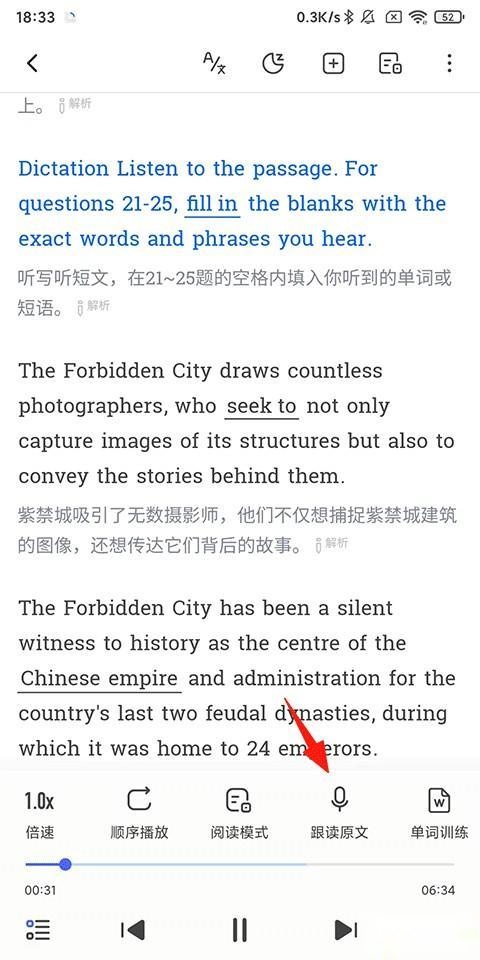
Task: Tap the audio progress slider
Action: [239, 864]
